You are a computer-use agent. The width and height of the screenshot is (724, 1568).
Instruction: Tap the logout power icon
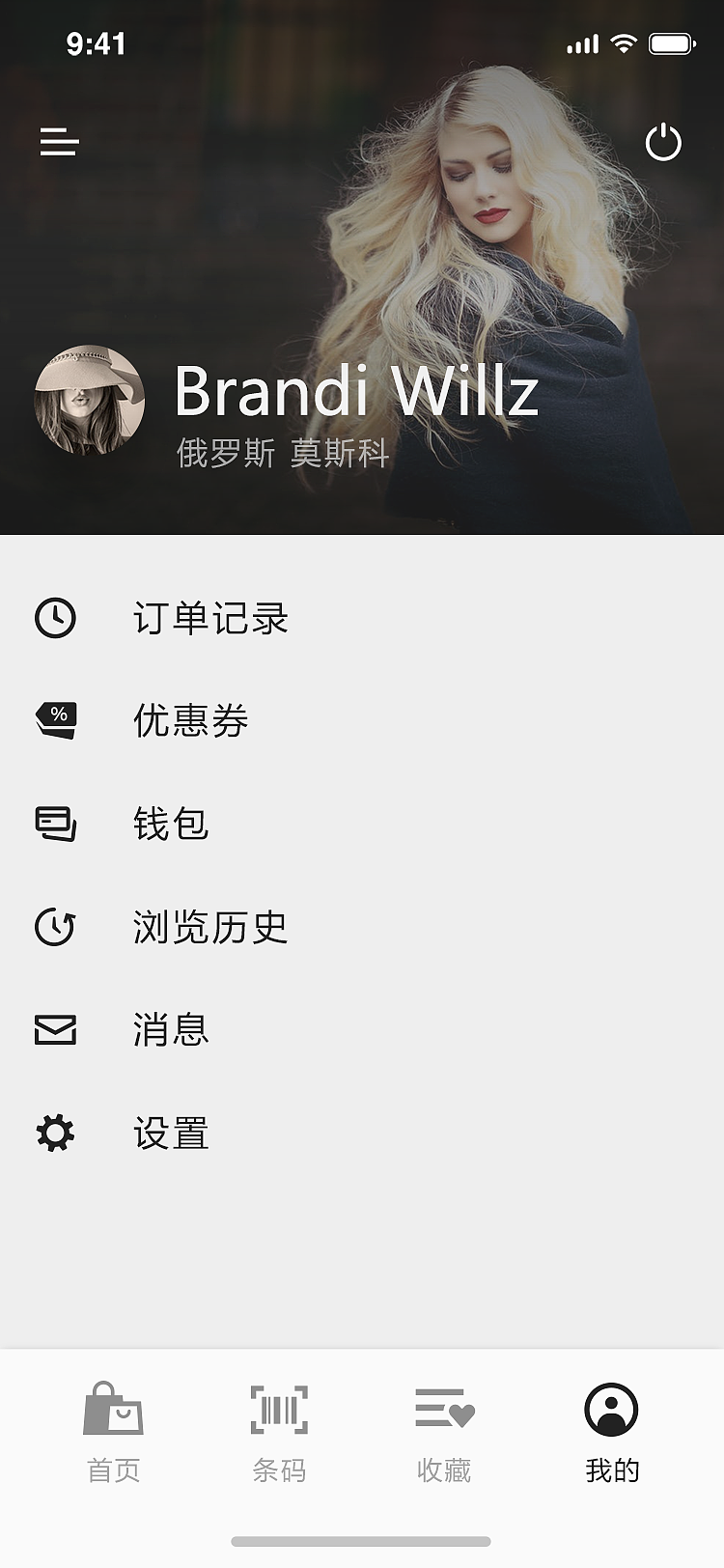tap(664, 142)
